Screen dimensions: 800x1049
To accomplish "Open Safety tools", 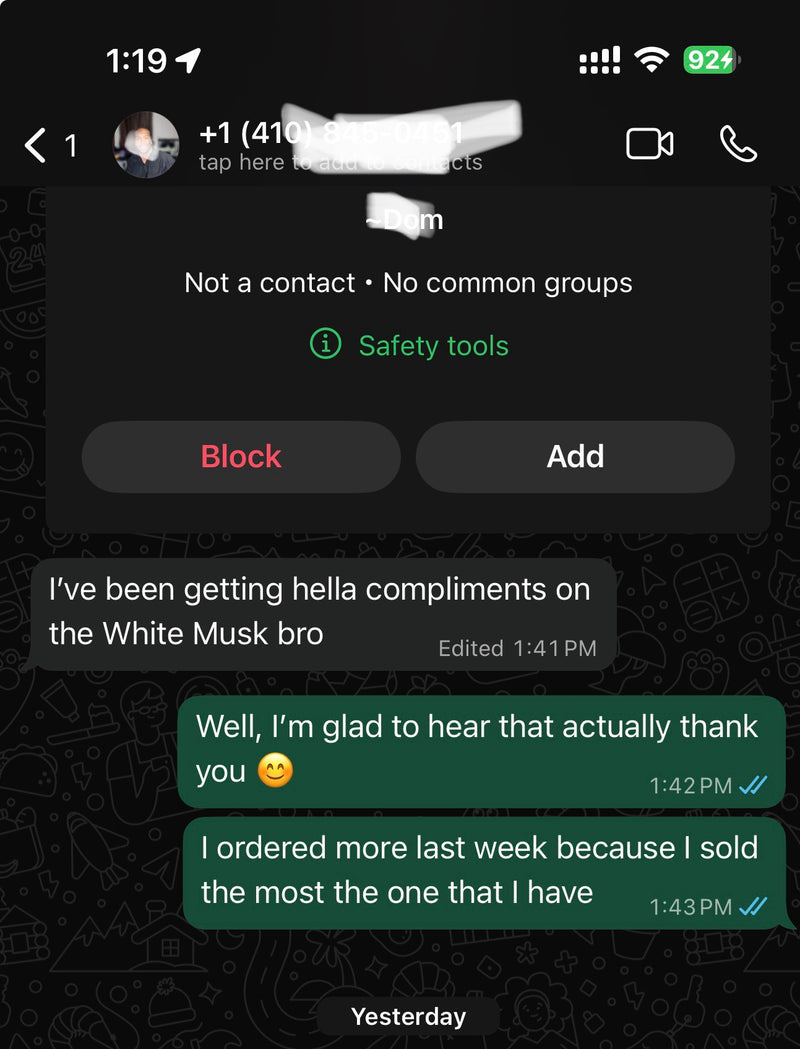I will click(410, 345).
